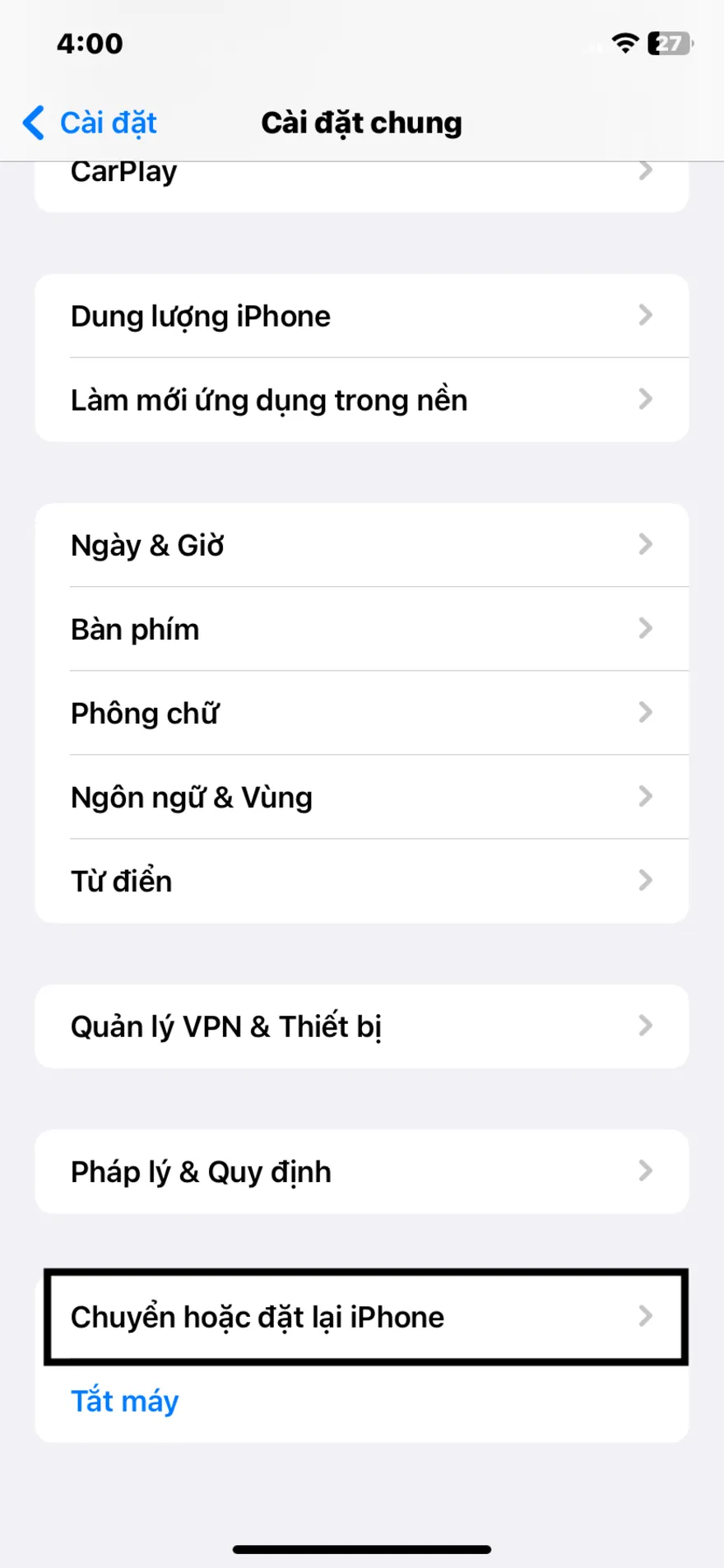Tap the home indicator bar
Screen dimensions: 724x1568
[362, 1542]
